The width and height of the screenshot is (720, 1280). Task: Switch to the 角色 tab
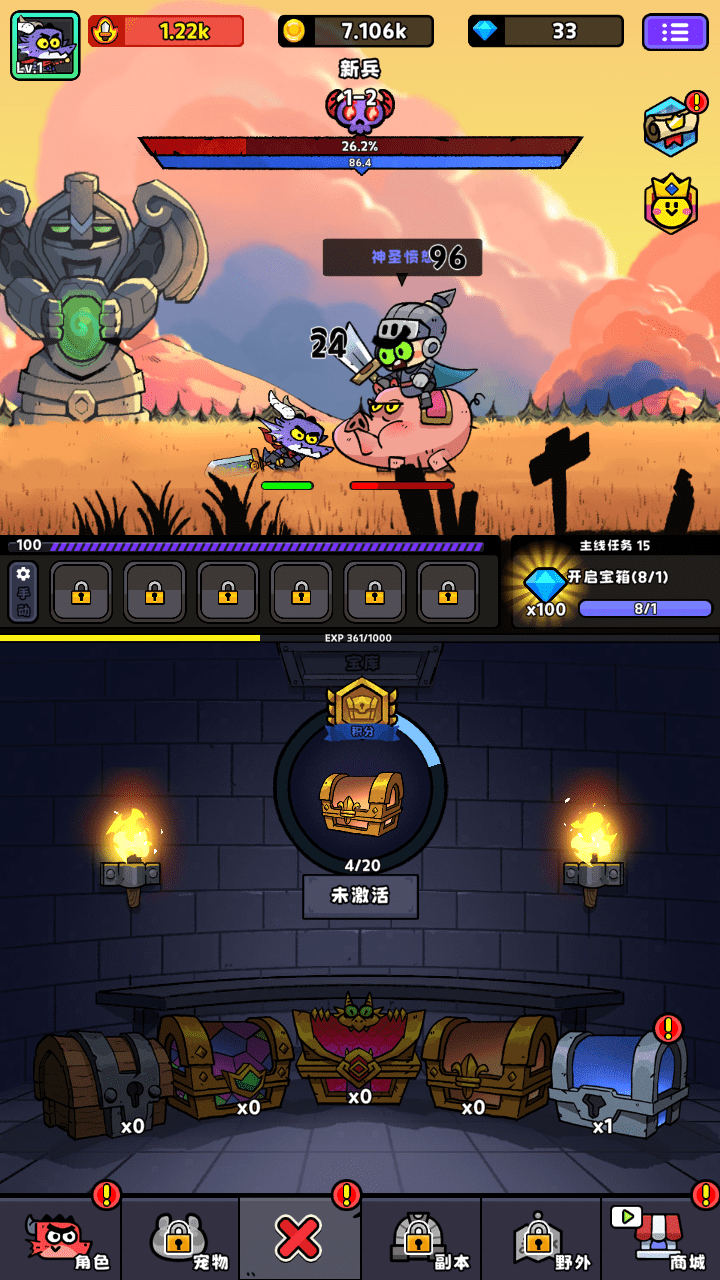point(62,1240)
